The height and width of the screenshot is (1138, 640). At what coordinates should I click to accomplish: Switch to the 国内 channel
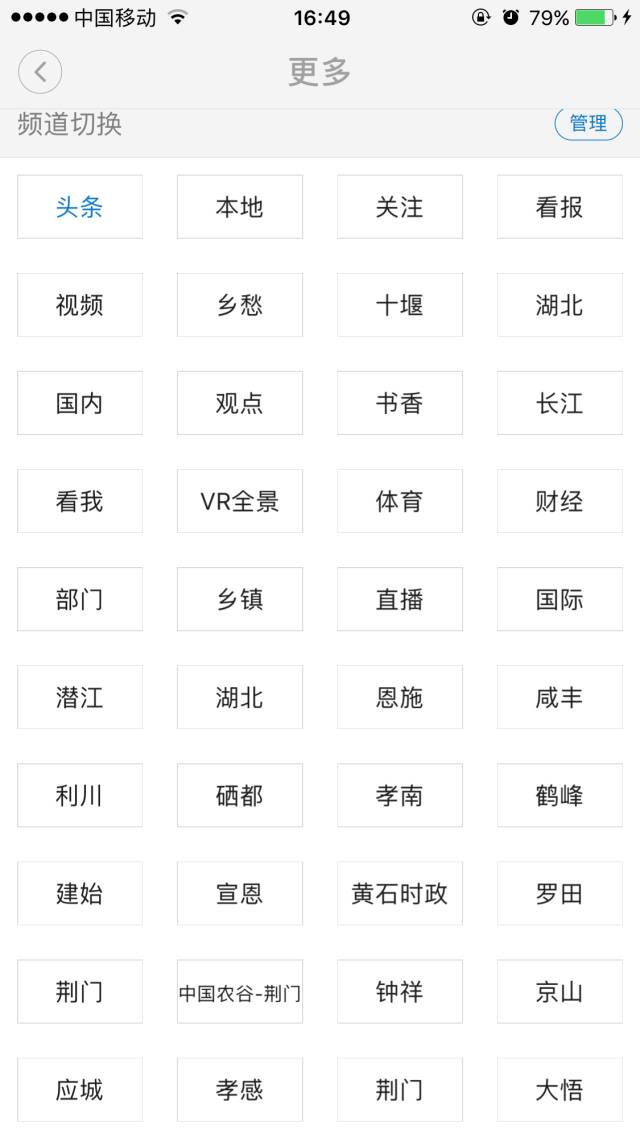point(80,403)
